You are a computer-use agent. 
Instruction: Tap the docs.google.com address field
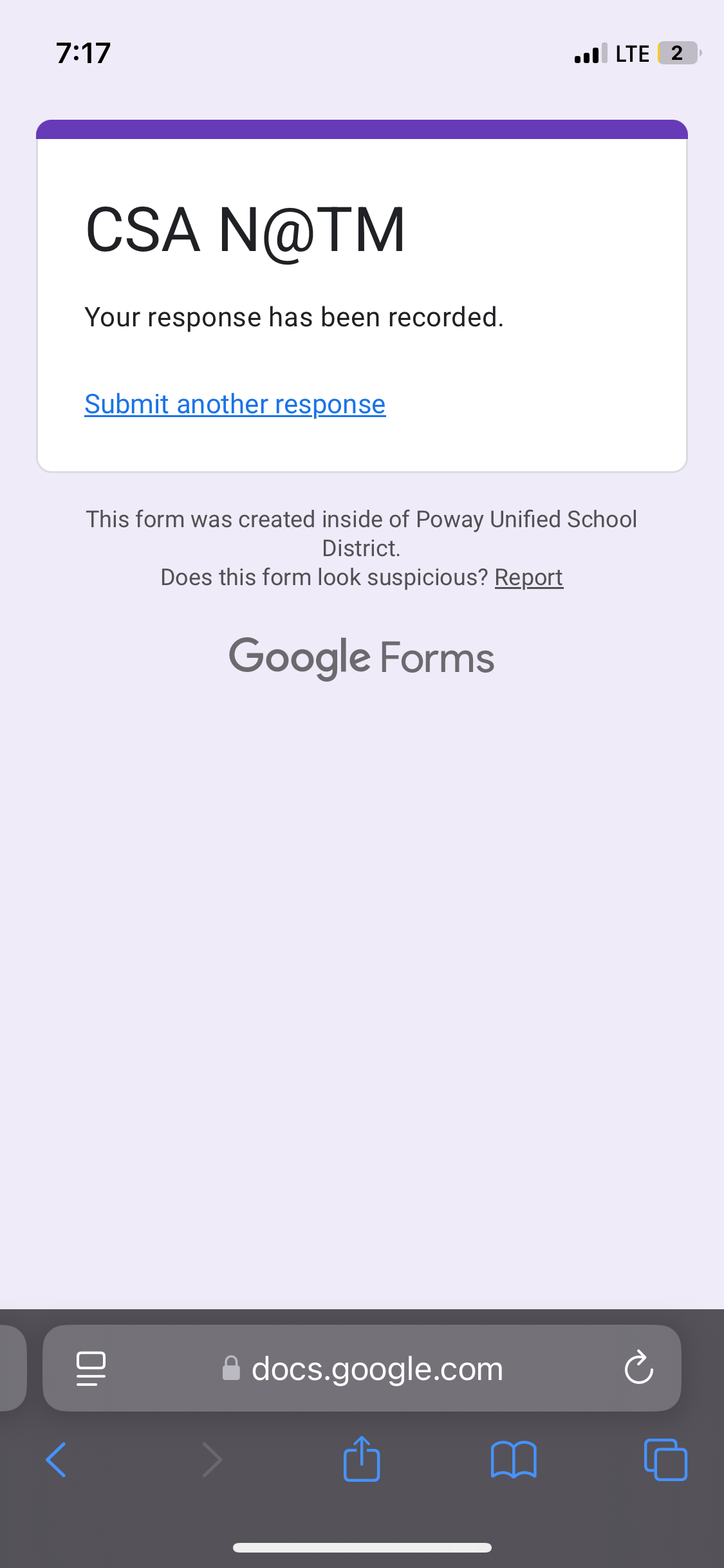pyautogui.click(x=376, y=1368)
